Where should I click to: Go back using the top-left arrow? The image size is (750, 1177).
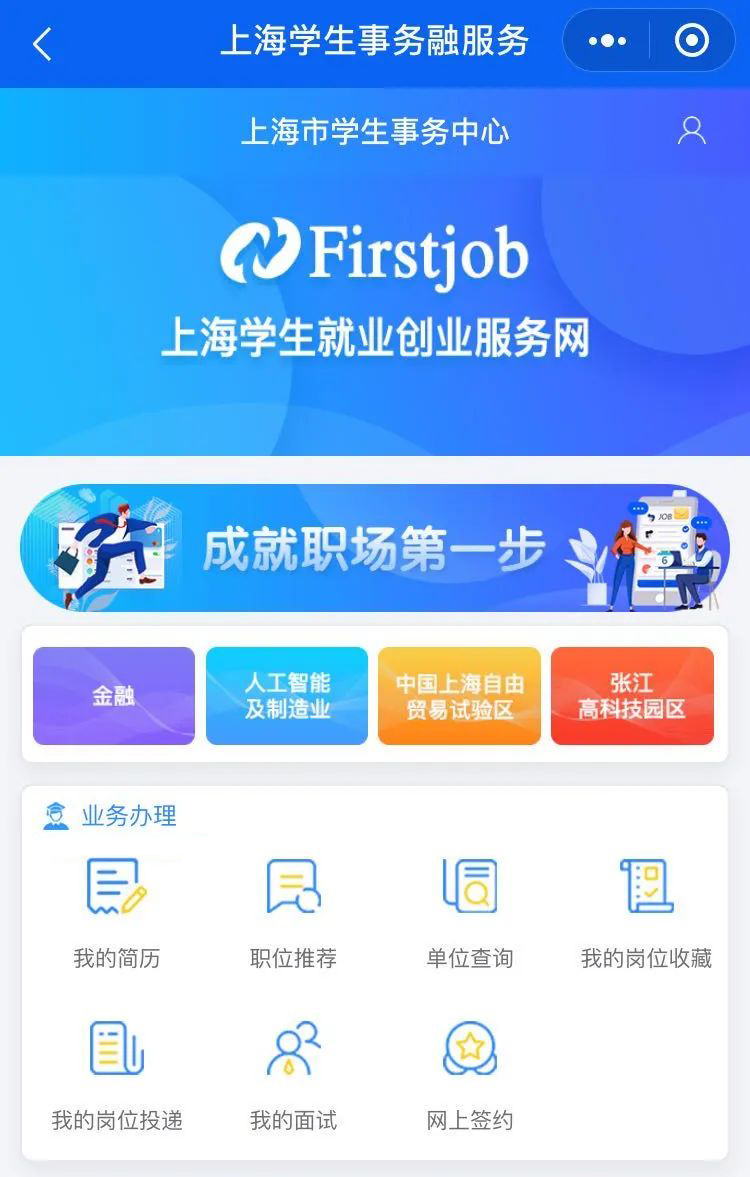coord(42,44)
